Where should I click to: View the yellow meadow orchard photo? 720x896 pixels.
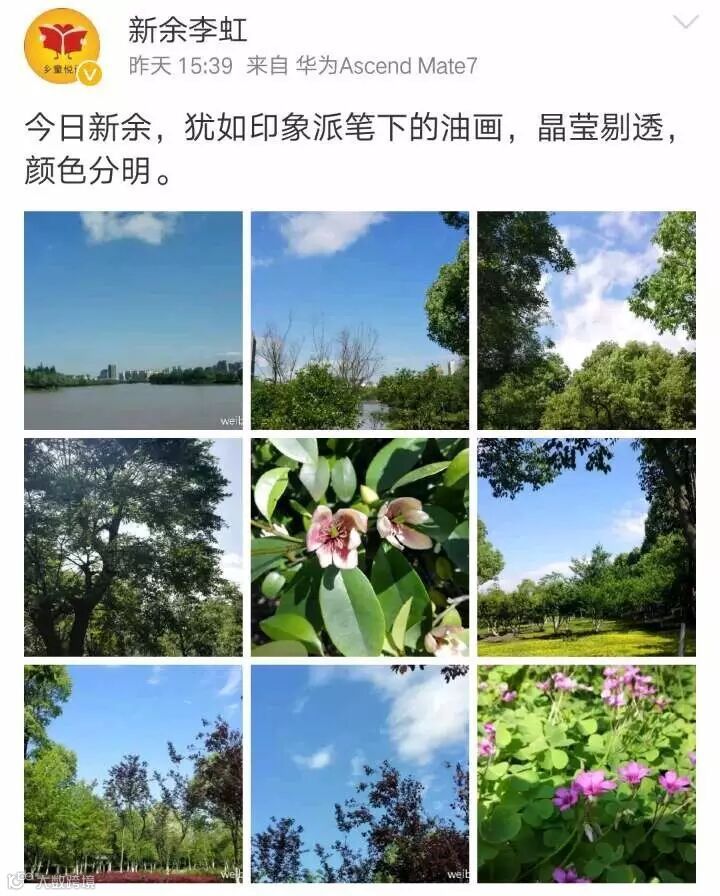tap(587, 547)
